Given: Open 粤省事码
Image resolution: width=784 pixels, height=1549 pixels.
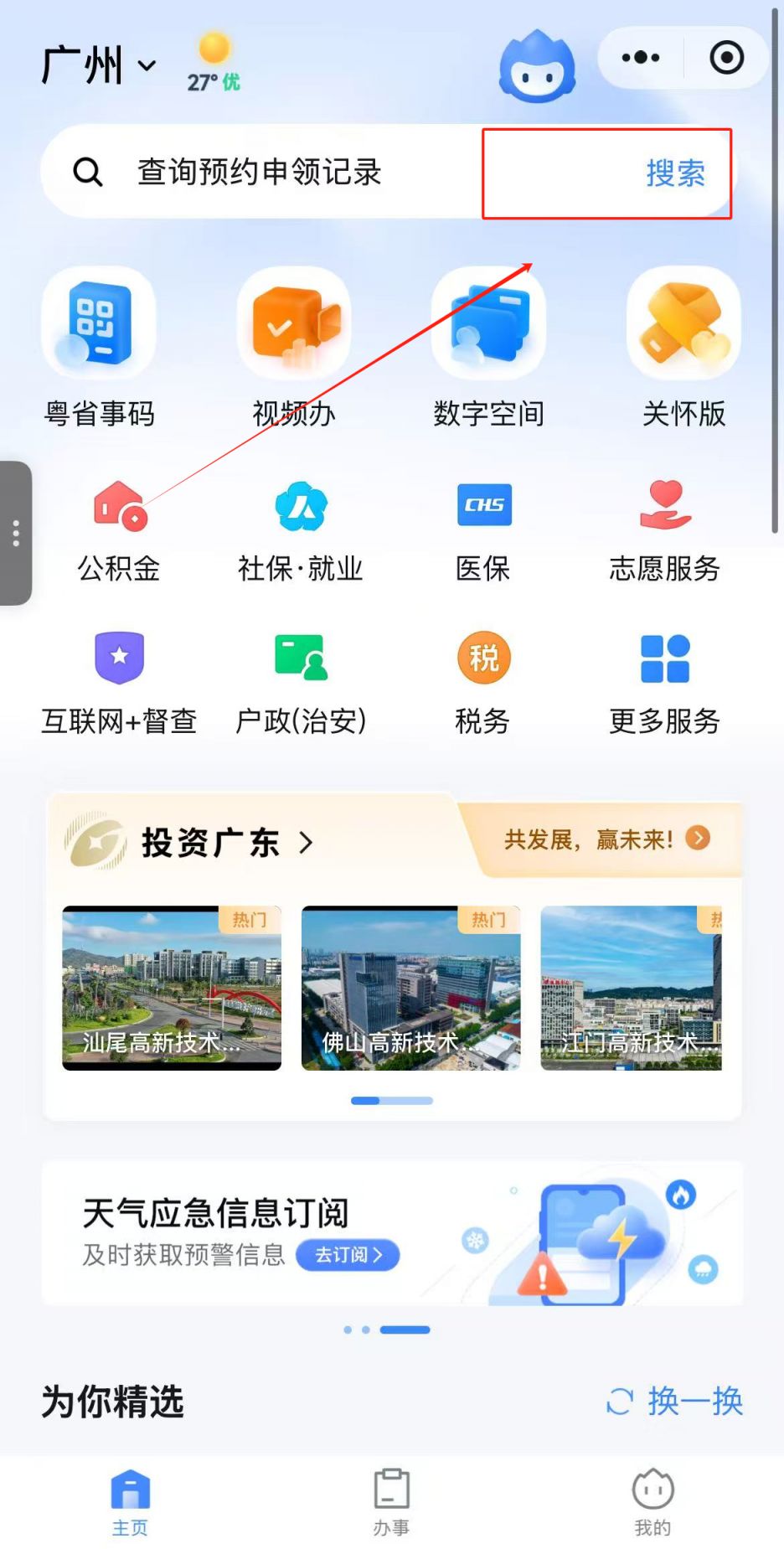Looking at the screenshot, I should (99, 345).
